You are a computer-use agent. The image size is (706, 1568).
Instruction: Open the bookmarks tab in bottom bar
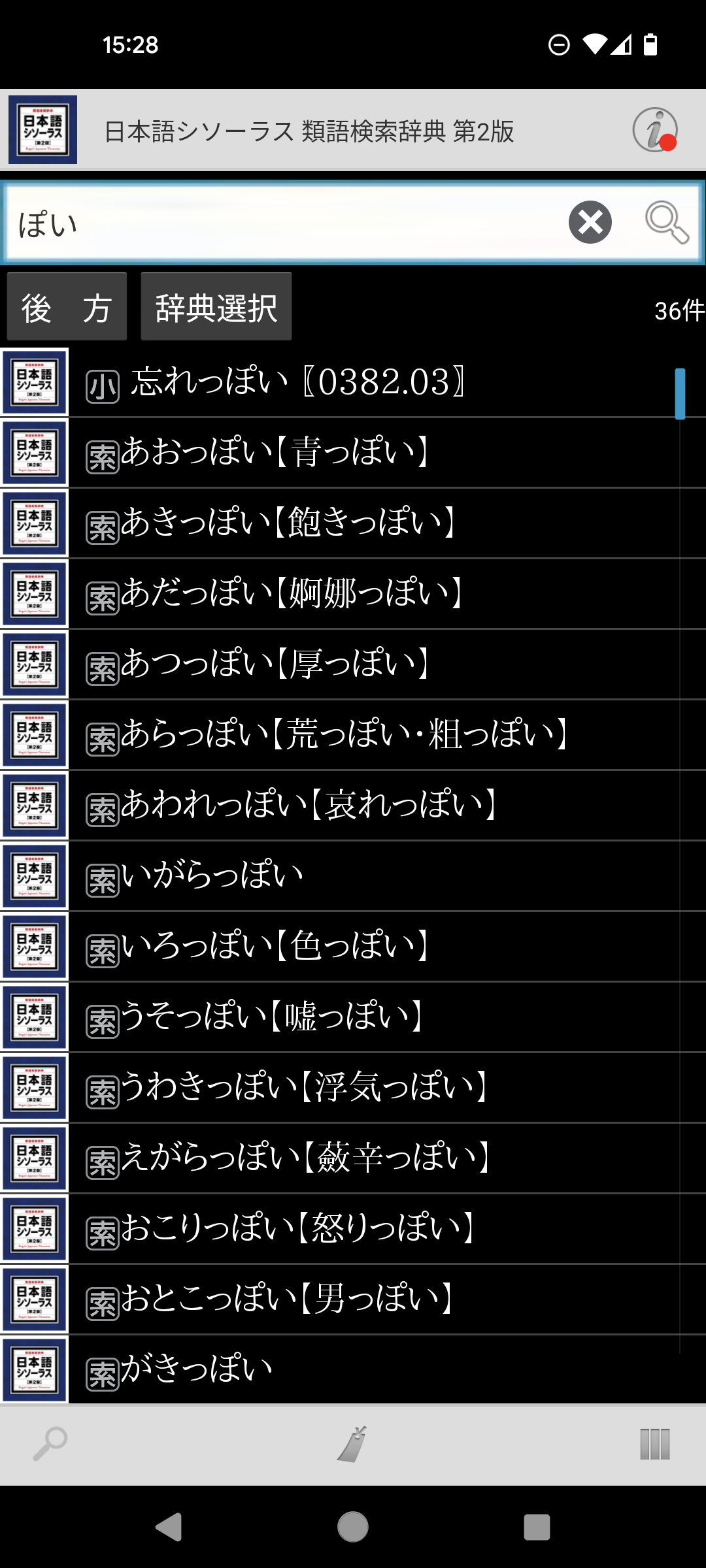353,1444
